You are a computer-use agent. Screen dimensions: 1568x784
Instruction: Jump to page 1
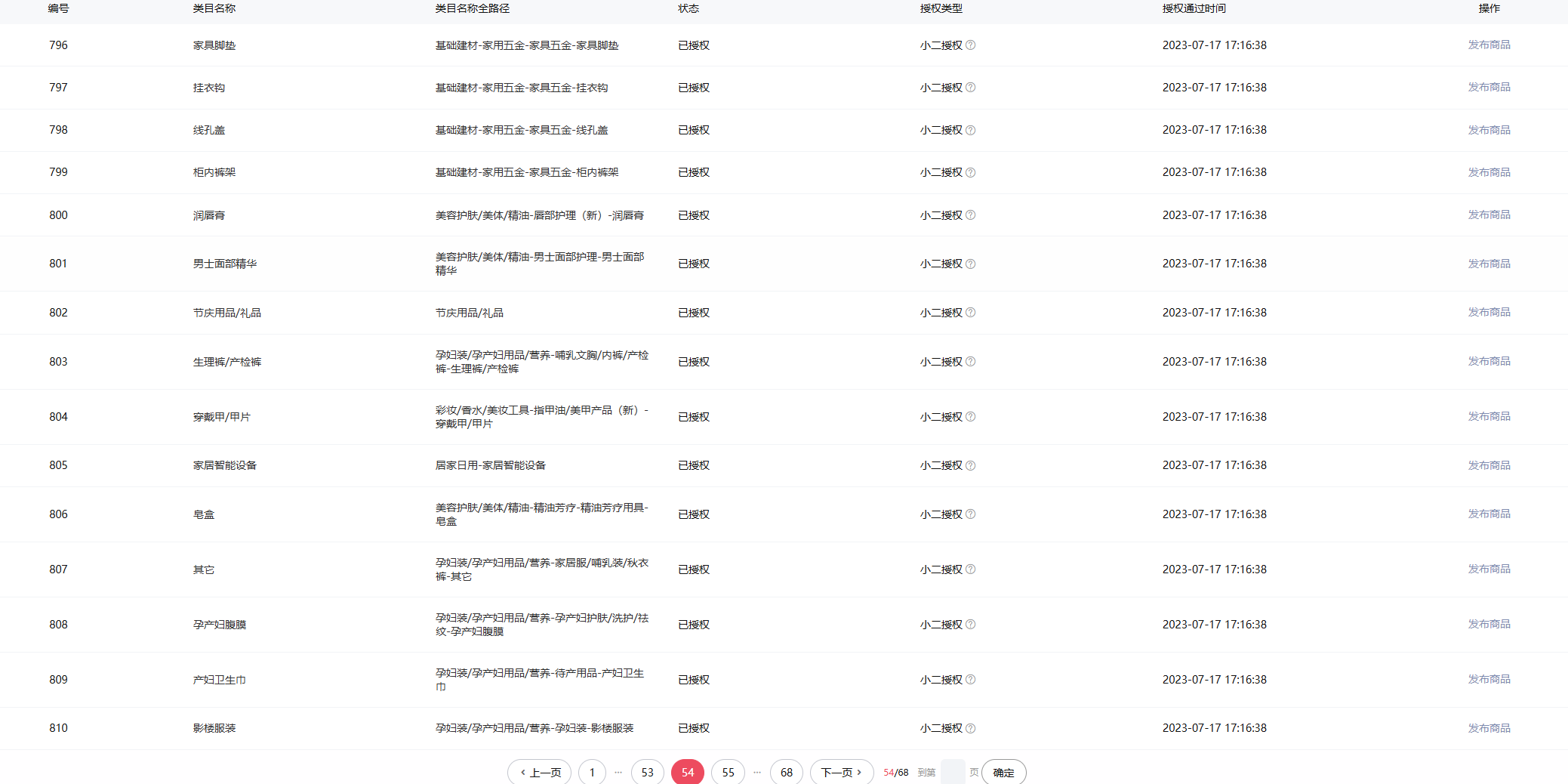[592, 772]
